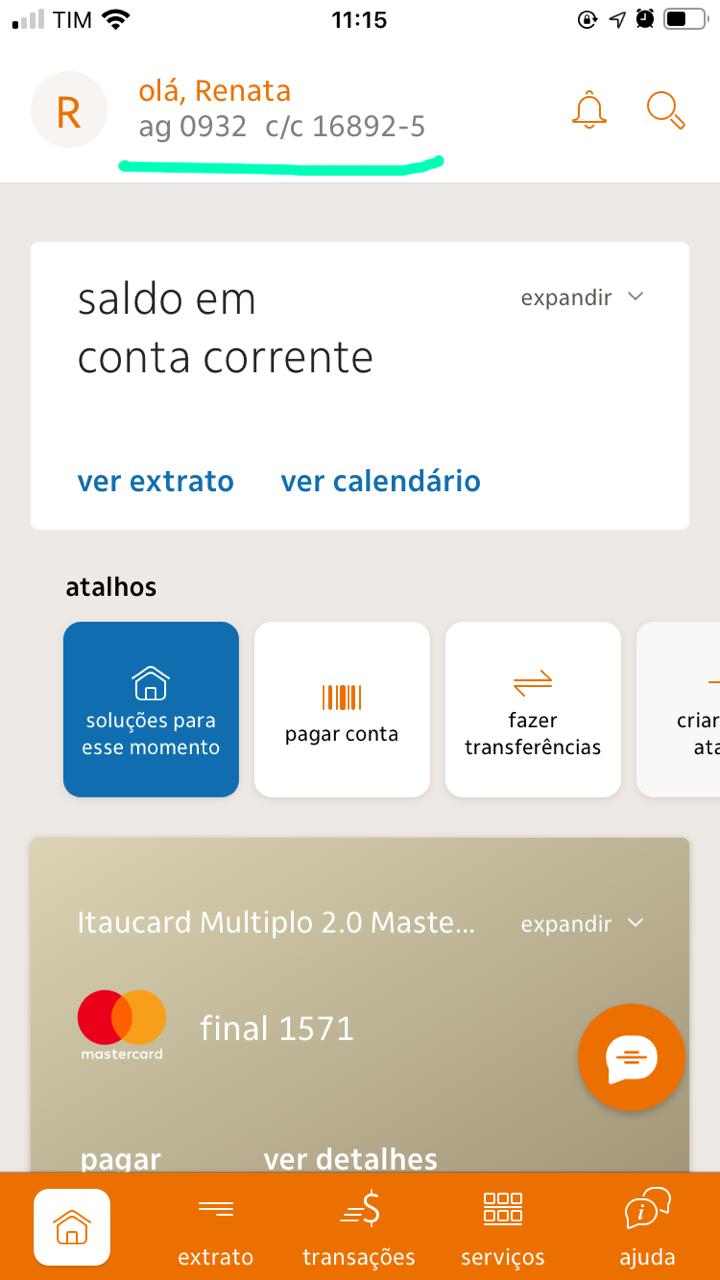Open the notifications bell
720x1280 pixels.
click(589, 109)
